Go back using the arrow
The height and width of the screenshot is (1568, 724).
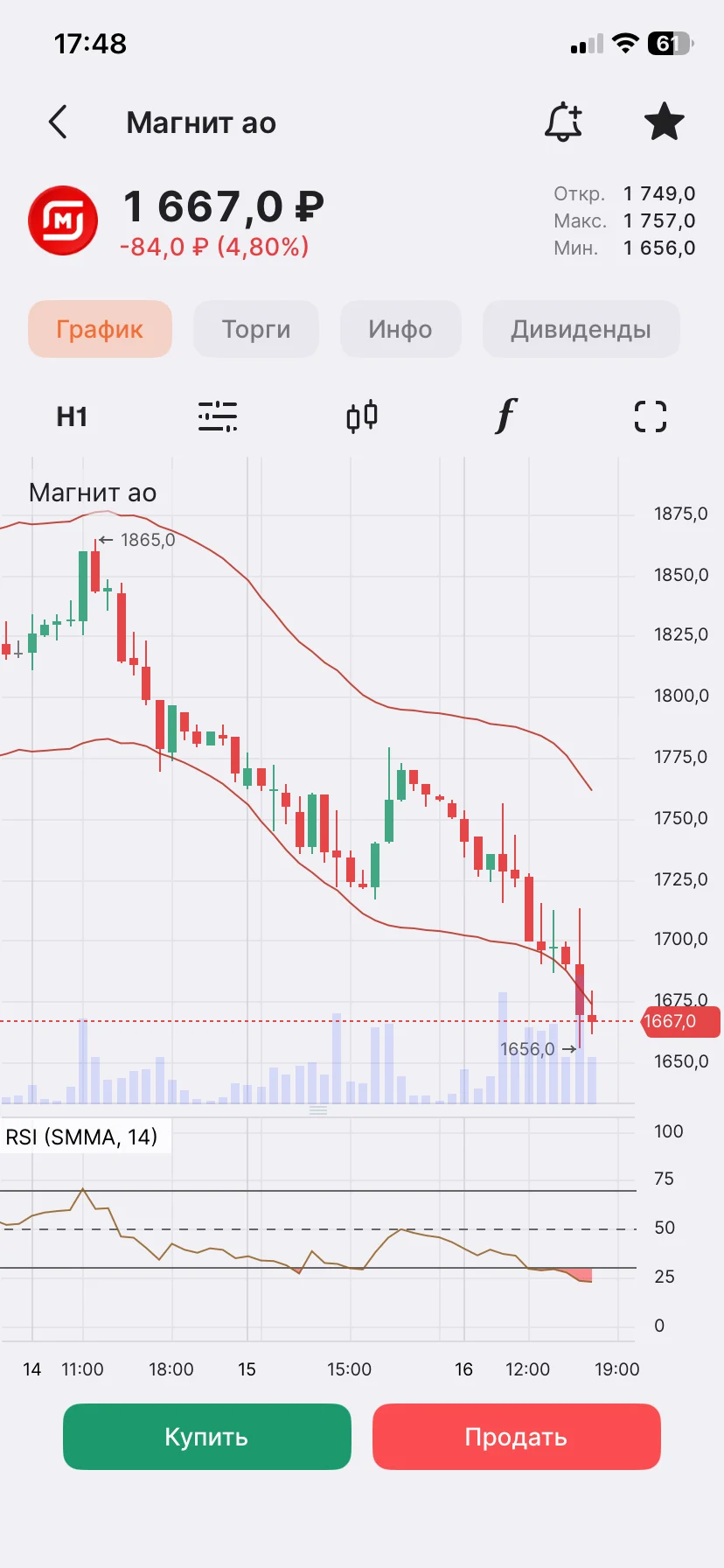tap(58, 122)
